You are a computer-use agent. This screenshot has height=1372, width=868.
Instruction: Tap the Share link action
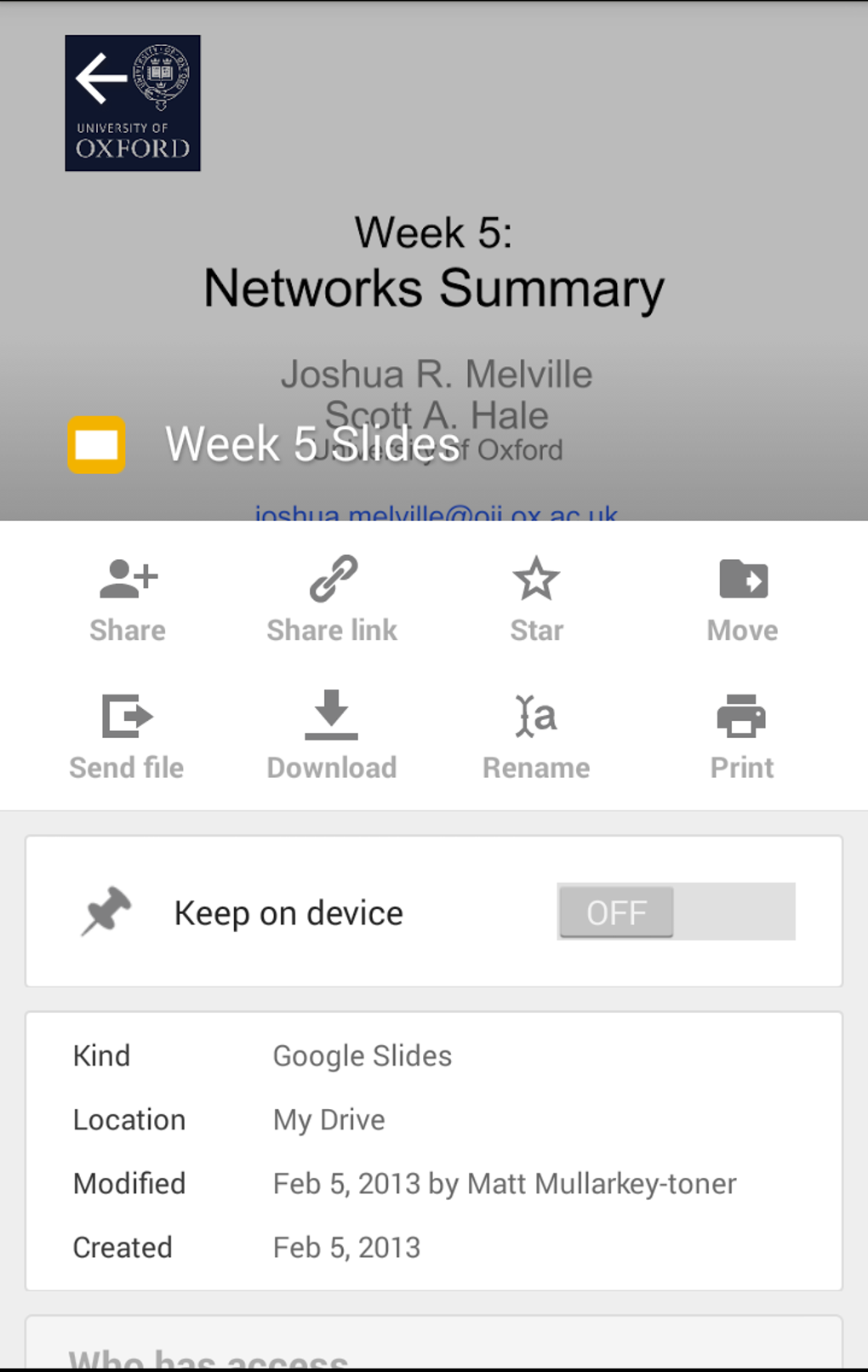pyautogui.click(x=332, y=599)
